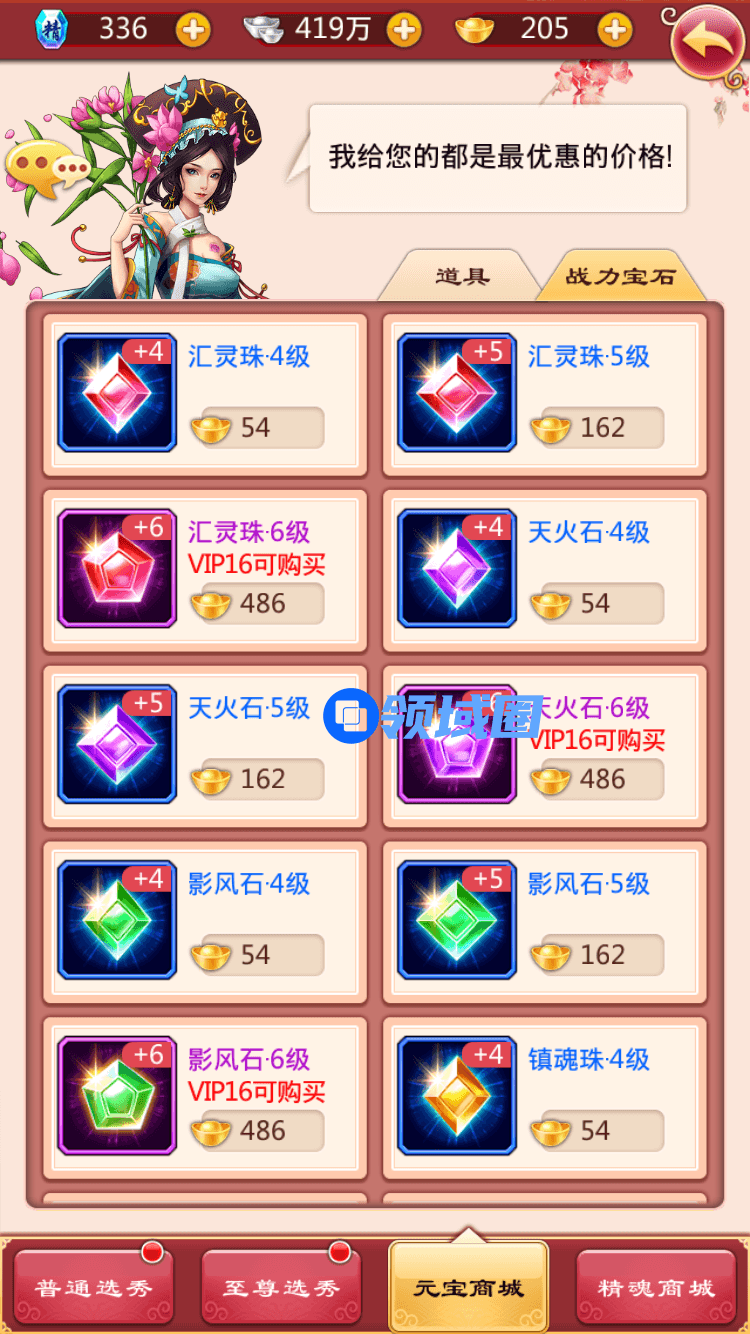Open the 至尊选秀 section
Screen dimensions: 750x1334
pos(281,1288)
